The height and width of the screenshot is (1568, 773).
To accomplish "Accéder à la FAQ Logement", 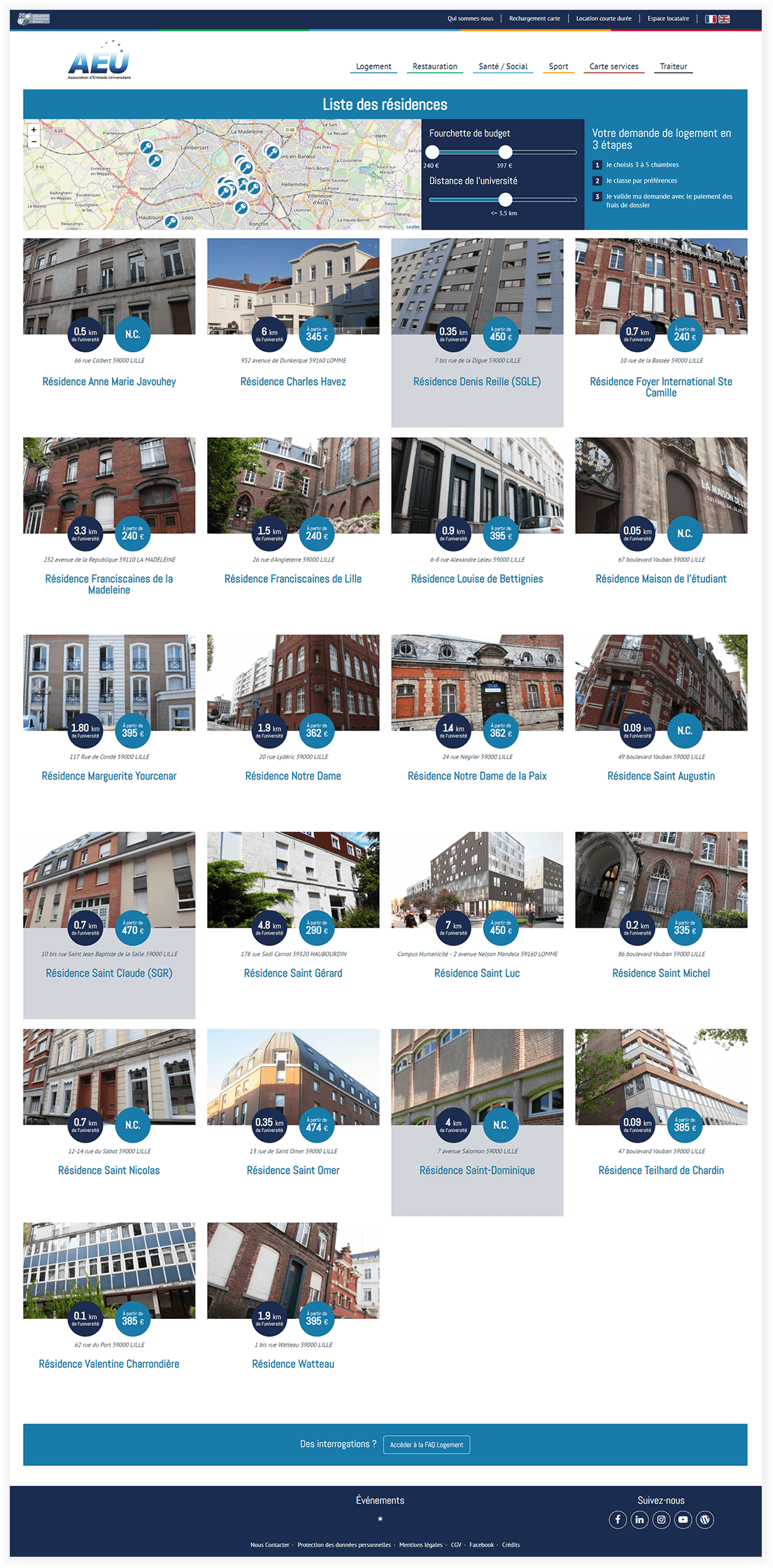I will [427, 1444].
